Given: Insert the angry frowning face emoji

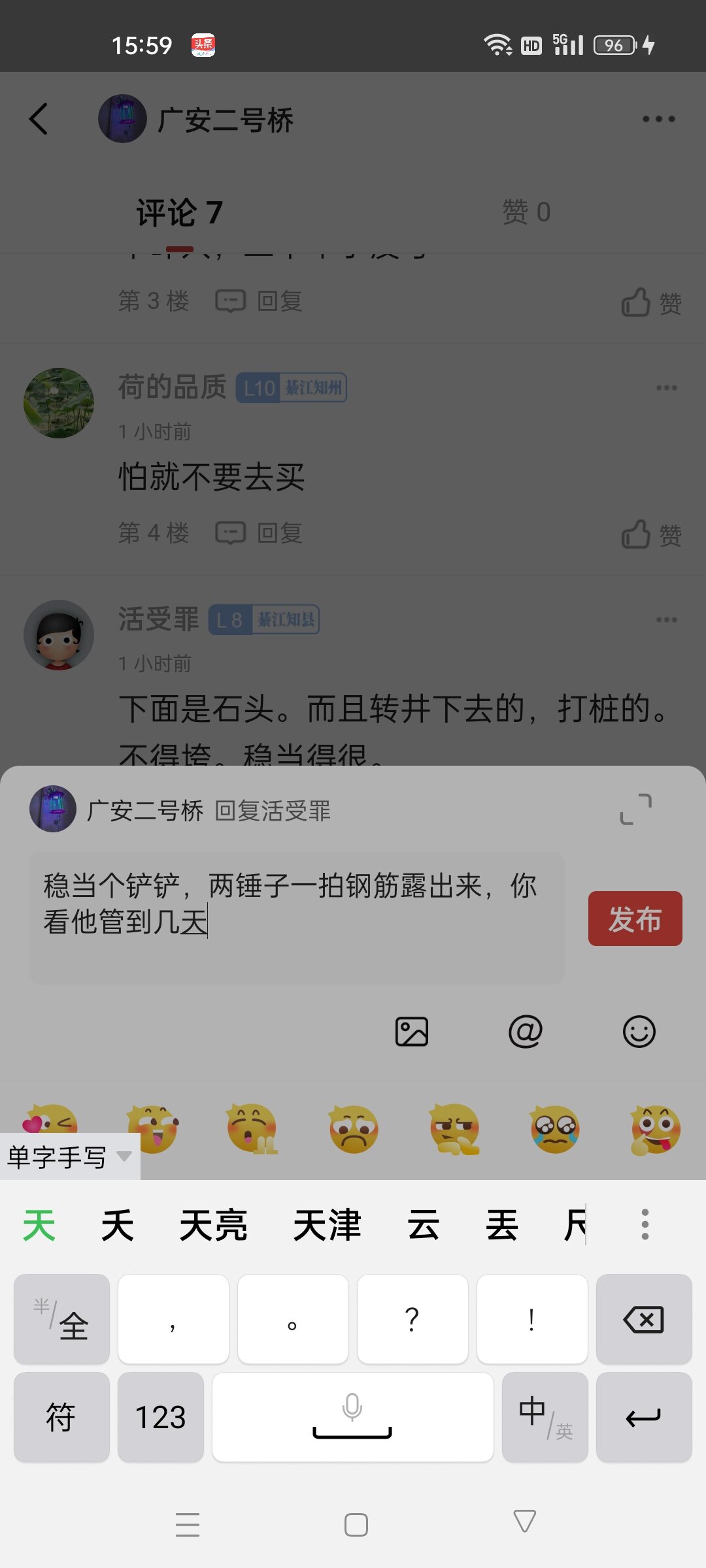Looking at the screenshot, I should 354,1130.
